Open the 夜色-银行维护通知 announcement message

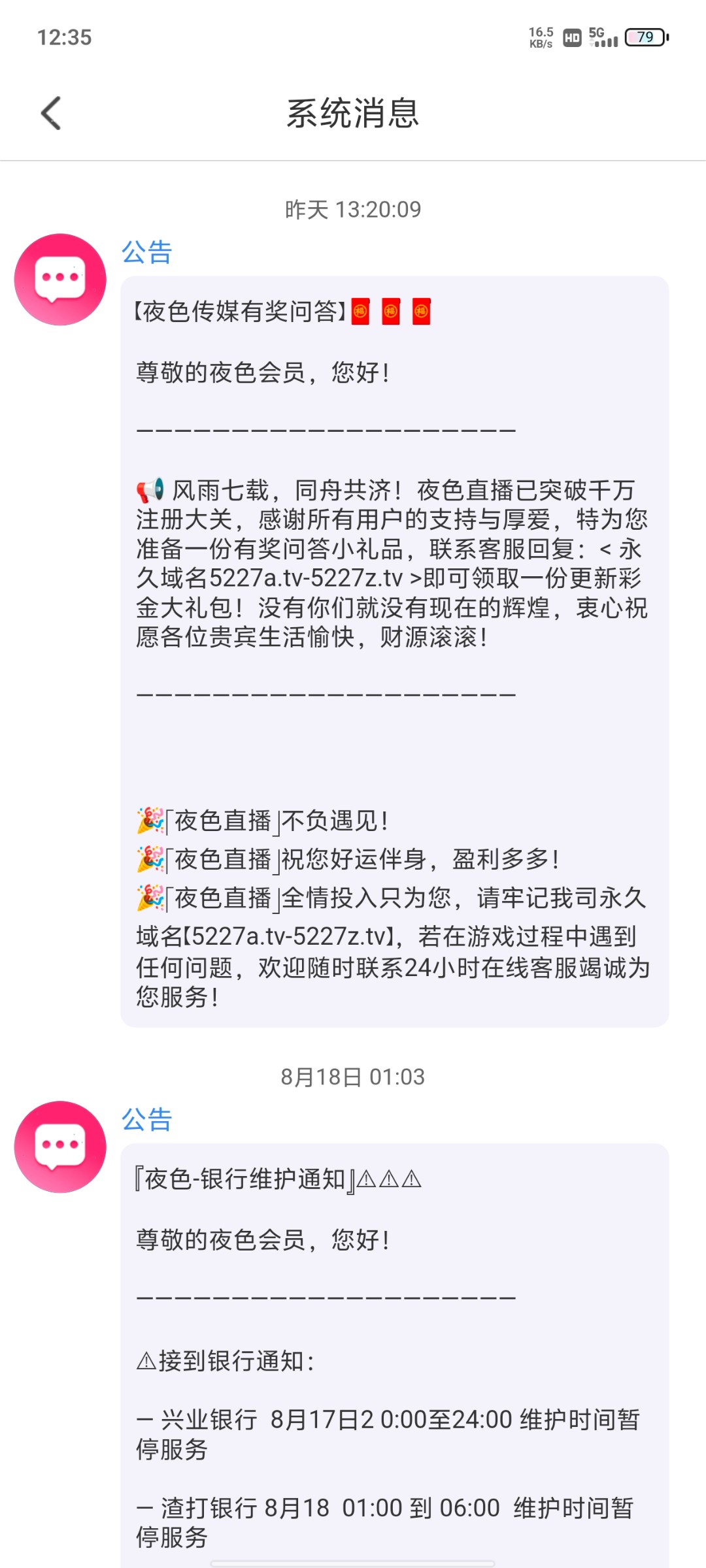tap(394, 1352)
